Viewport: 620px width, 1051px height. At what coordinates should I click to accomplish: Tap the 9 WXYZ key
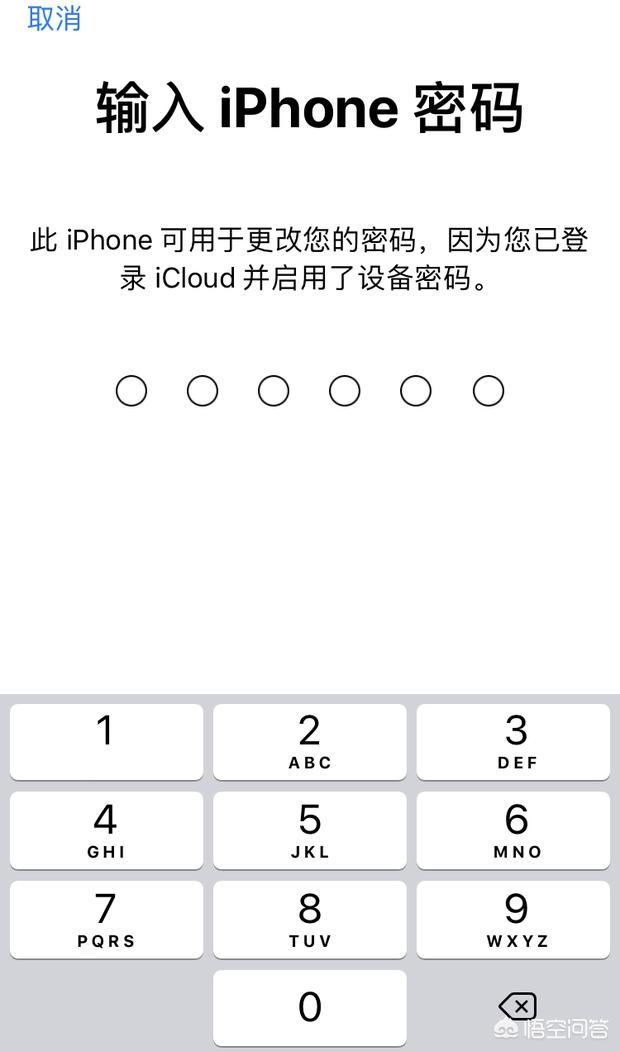pyautogui.click(x=513, y=919)
